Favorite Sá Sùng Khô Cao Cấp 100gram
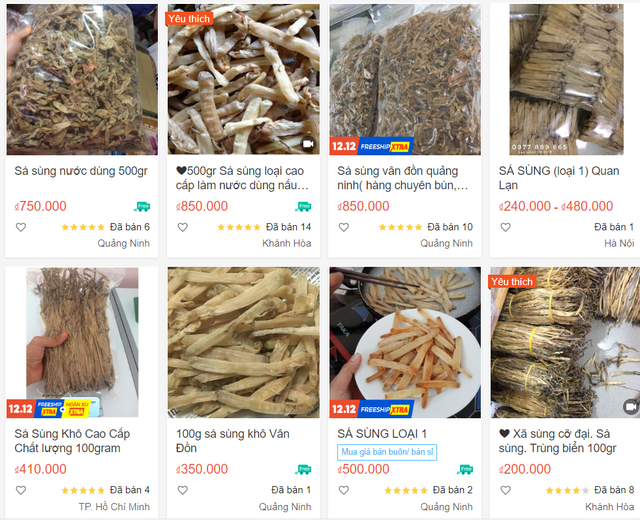 [21, 490]
